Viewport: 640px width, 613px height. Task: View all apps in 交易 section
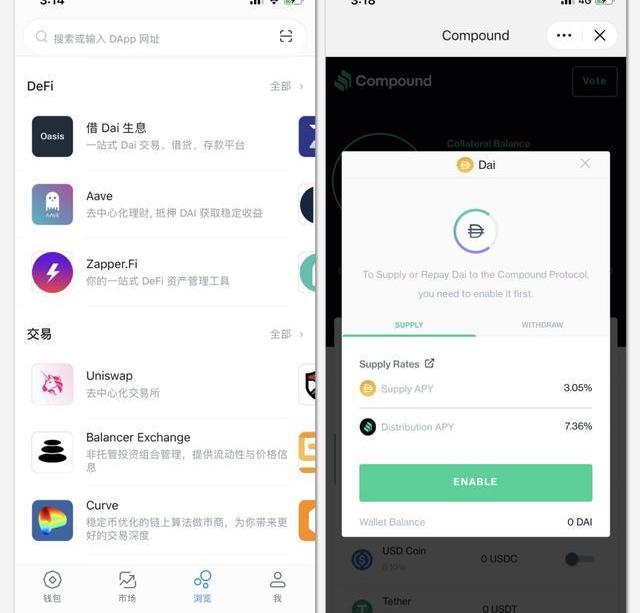[287, 334]
